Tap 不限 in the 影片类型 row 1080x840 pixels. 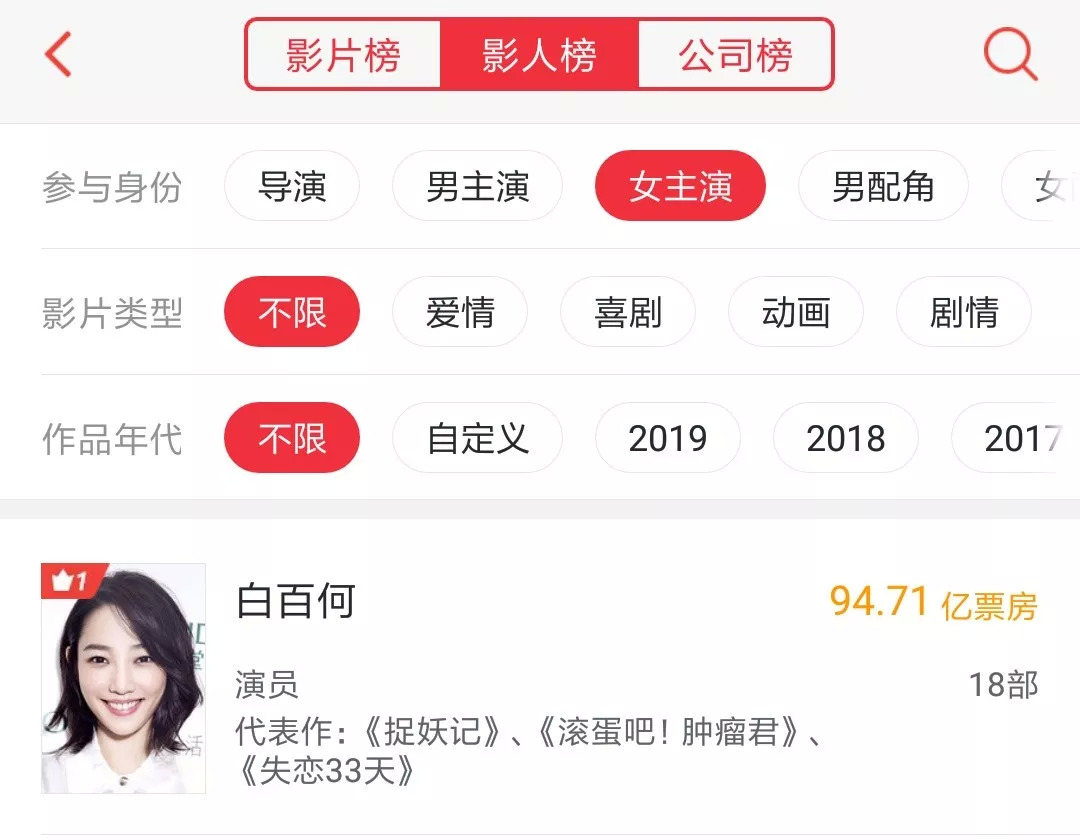pos(292,312)
